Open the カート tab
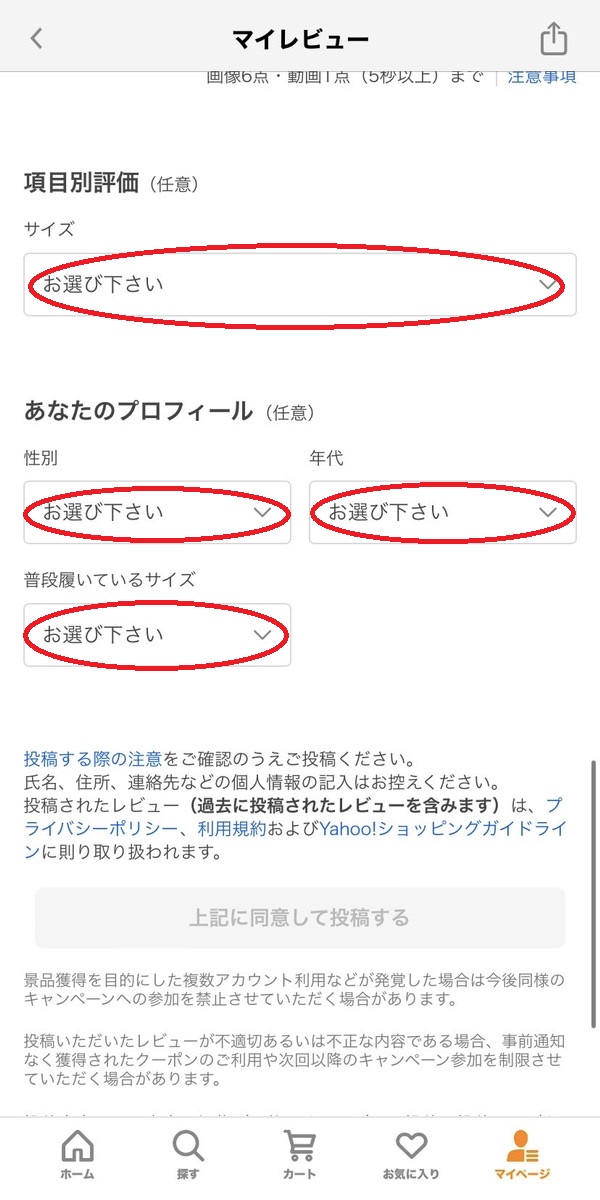The width and height of the screenshot is (600, 1200). click(299, 1155)
